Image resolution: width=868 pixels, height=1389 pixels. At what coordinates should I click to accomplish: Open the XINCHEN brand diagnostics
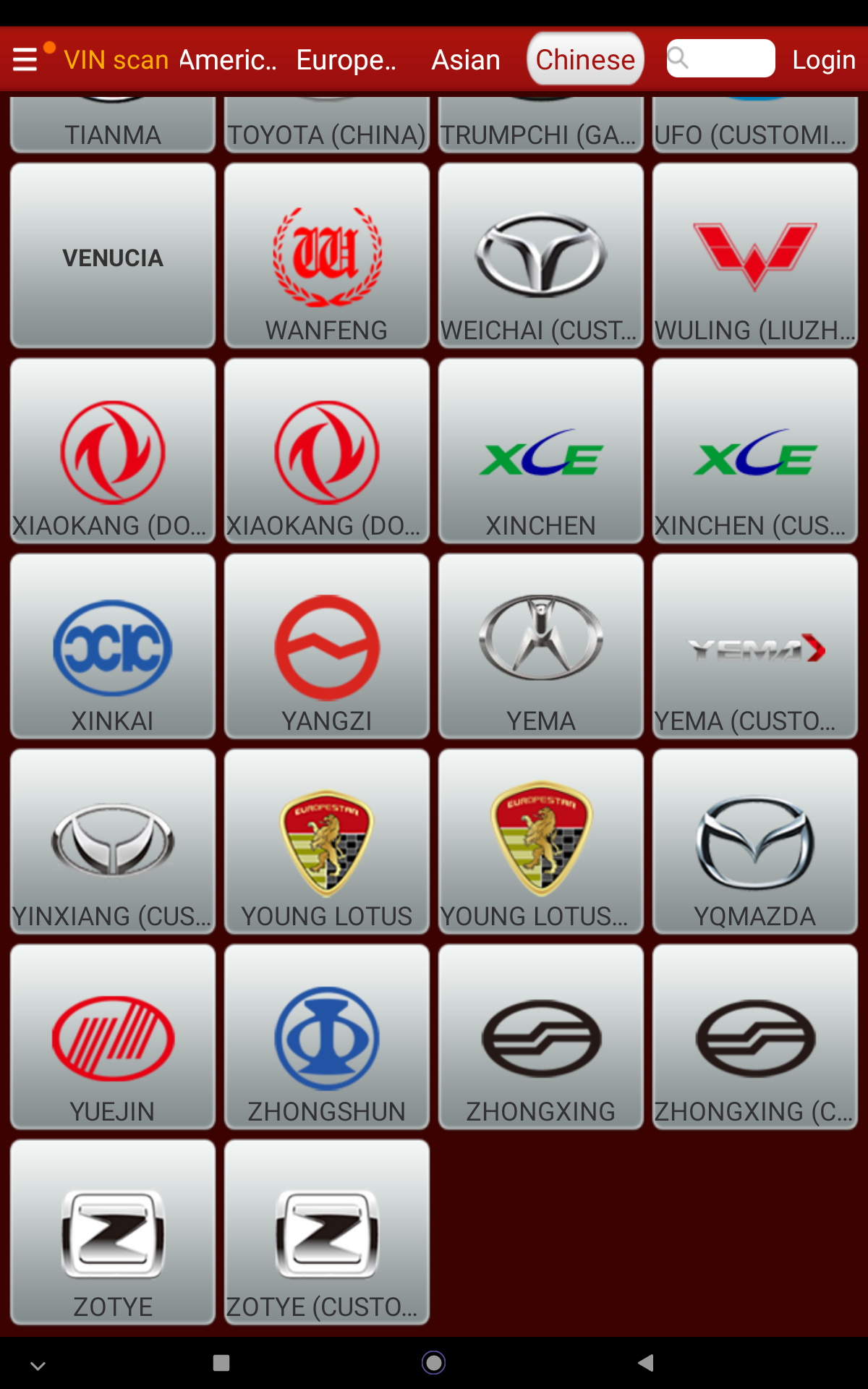(540, 450)
